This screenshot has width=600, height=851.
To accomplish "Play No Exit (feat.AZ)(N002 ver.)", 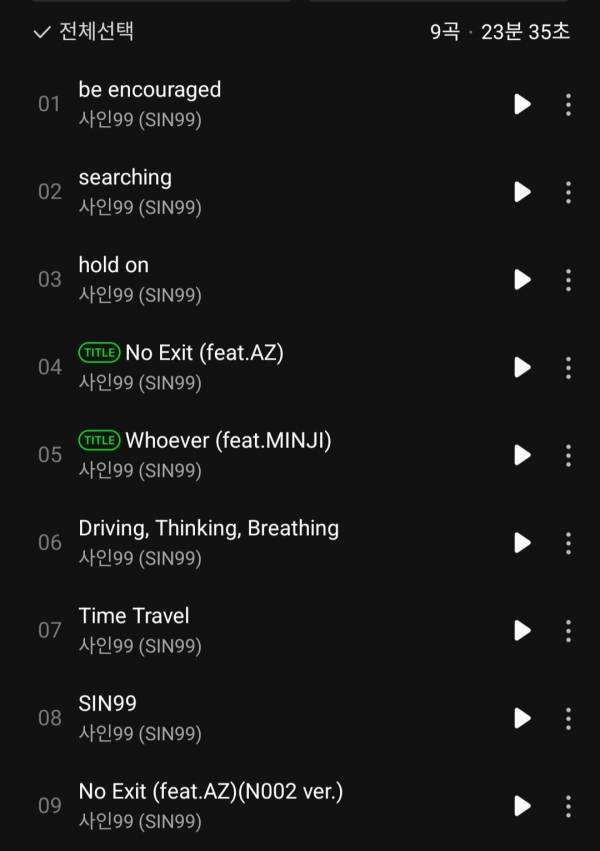I will 522,806.
